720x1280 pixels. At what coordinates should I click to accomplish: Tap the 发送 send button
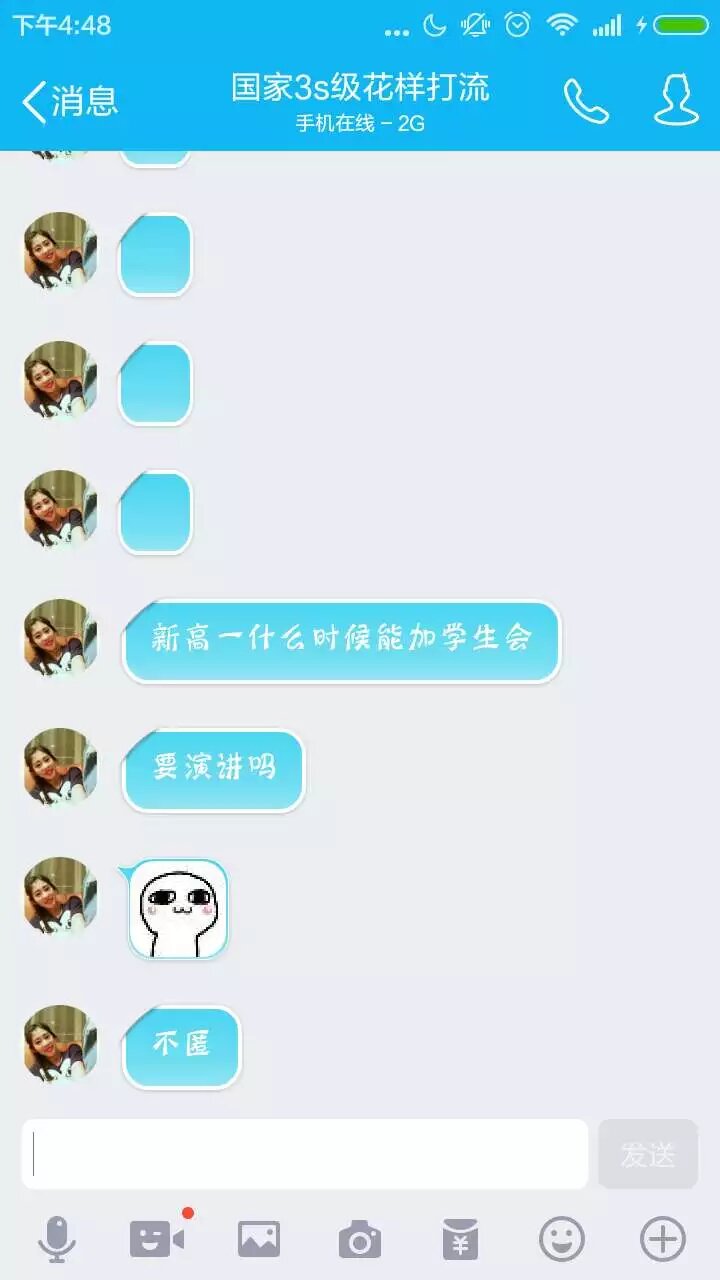648,1154
